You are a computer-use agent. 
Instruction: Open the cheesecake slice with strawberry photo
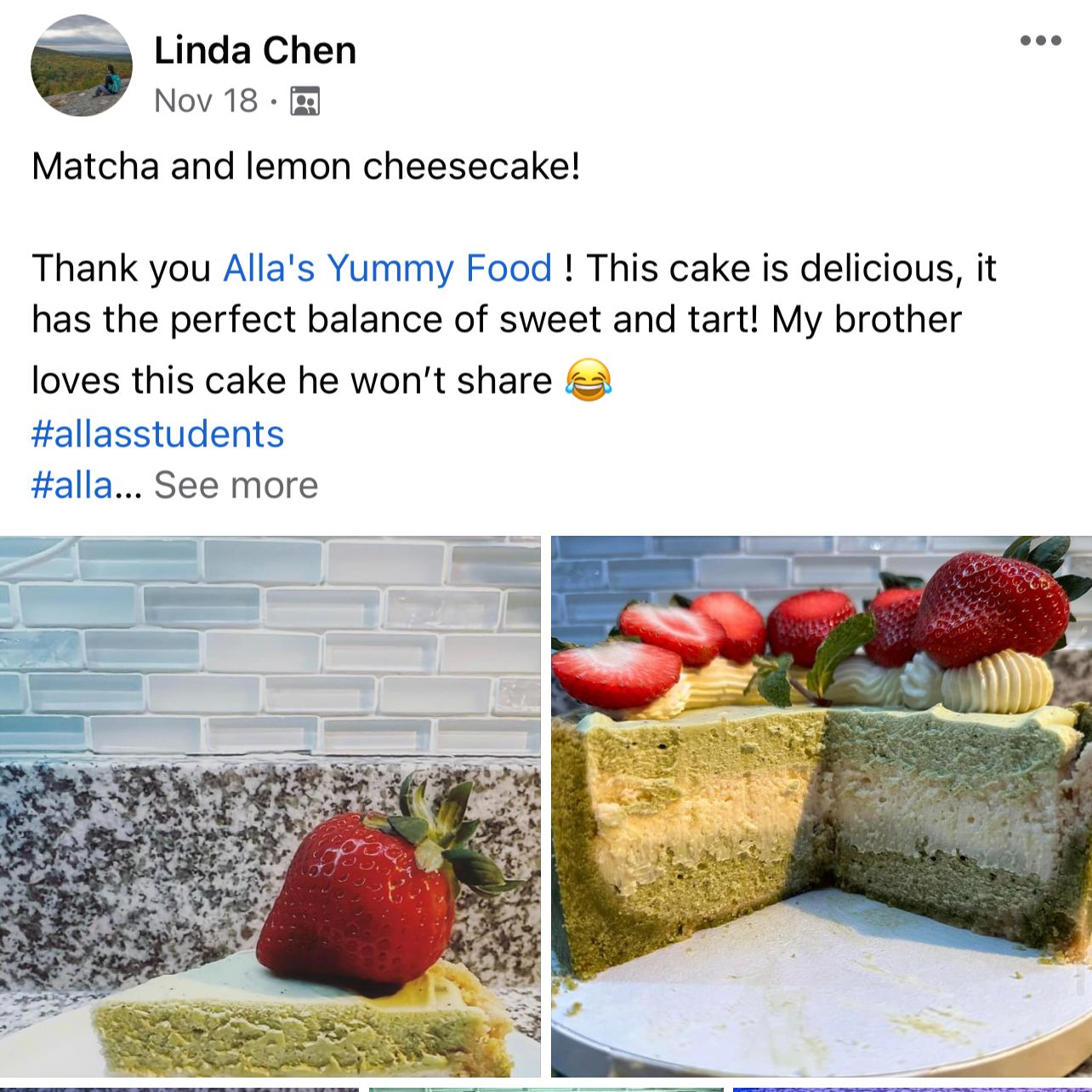click(x=270, y=806)
